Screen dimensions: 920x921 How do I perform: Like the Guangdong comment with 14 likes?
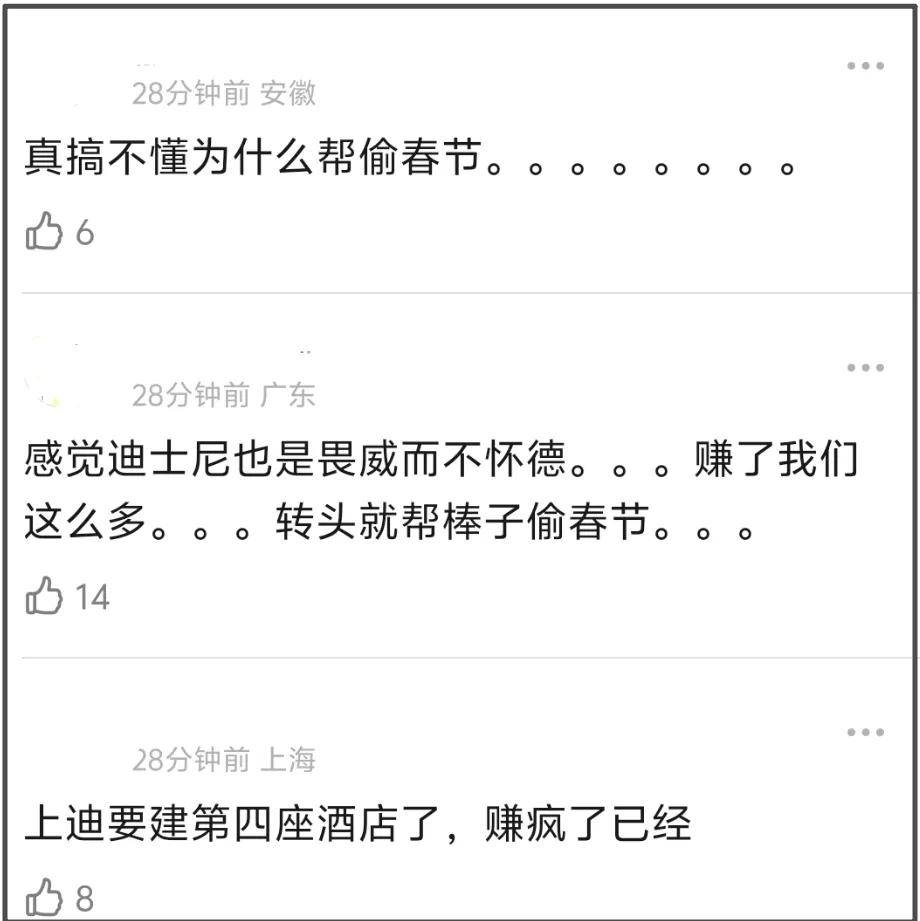click(x=44, y=597)
